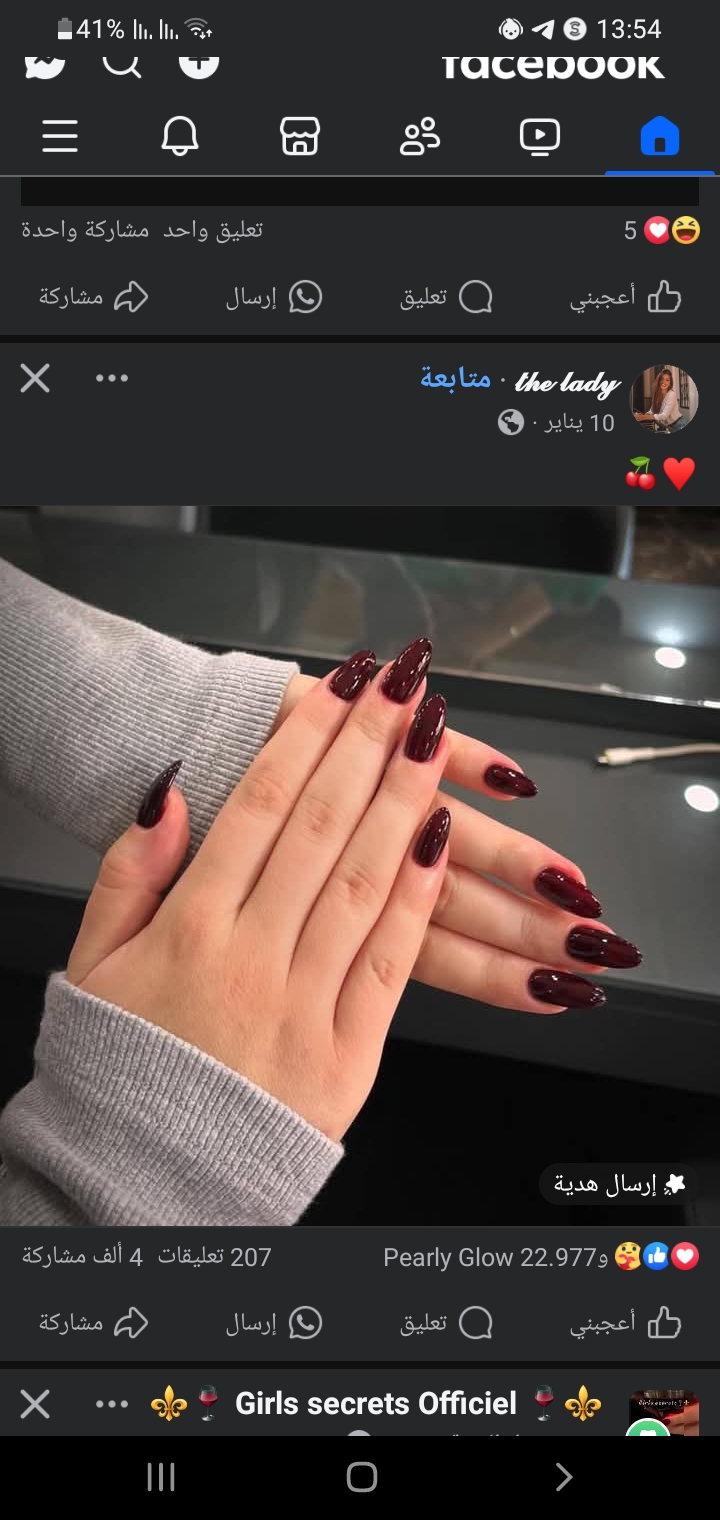The image size is (720, 1520).
Task: Hide the lady post with X
Action: pos(35,378)
